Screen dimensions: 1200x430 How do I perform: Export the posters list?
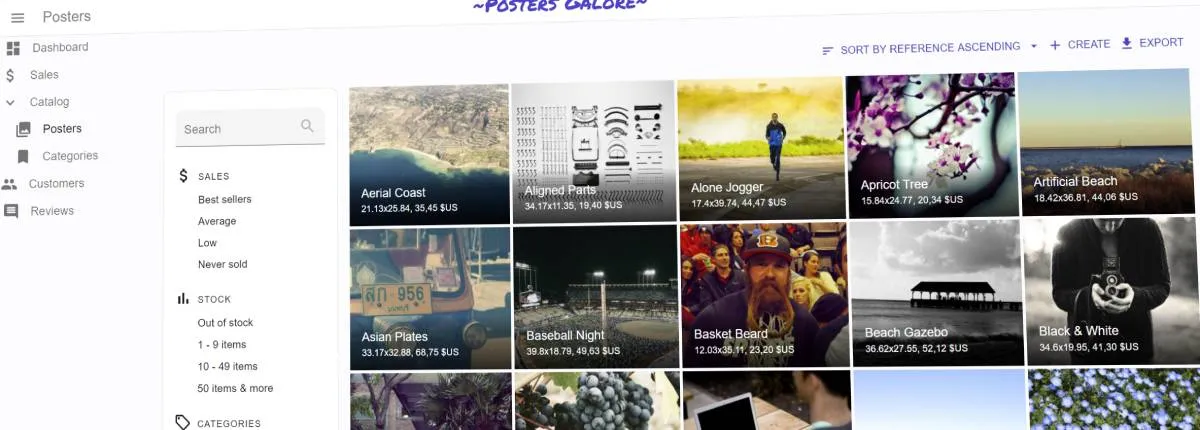(1152, 43)
